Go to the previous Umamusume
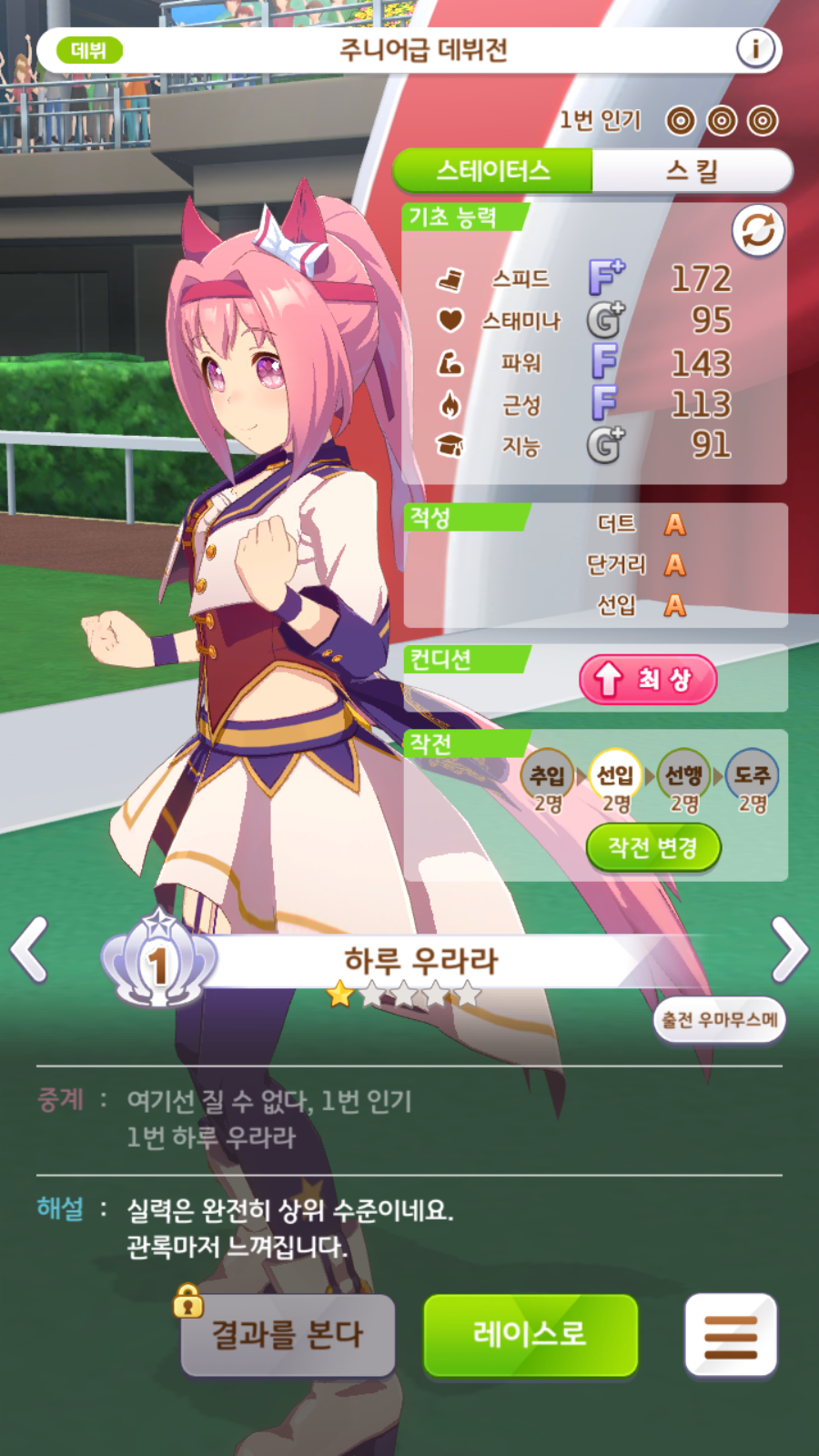This screenshot has width=819, height=1456. click(29, 949)
